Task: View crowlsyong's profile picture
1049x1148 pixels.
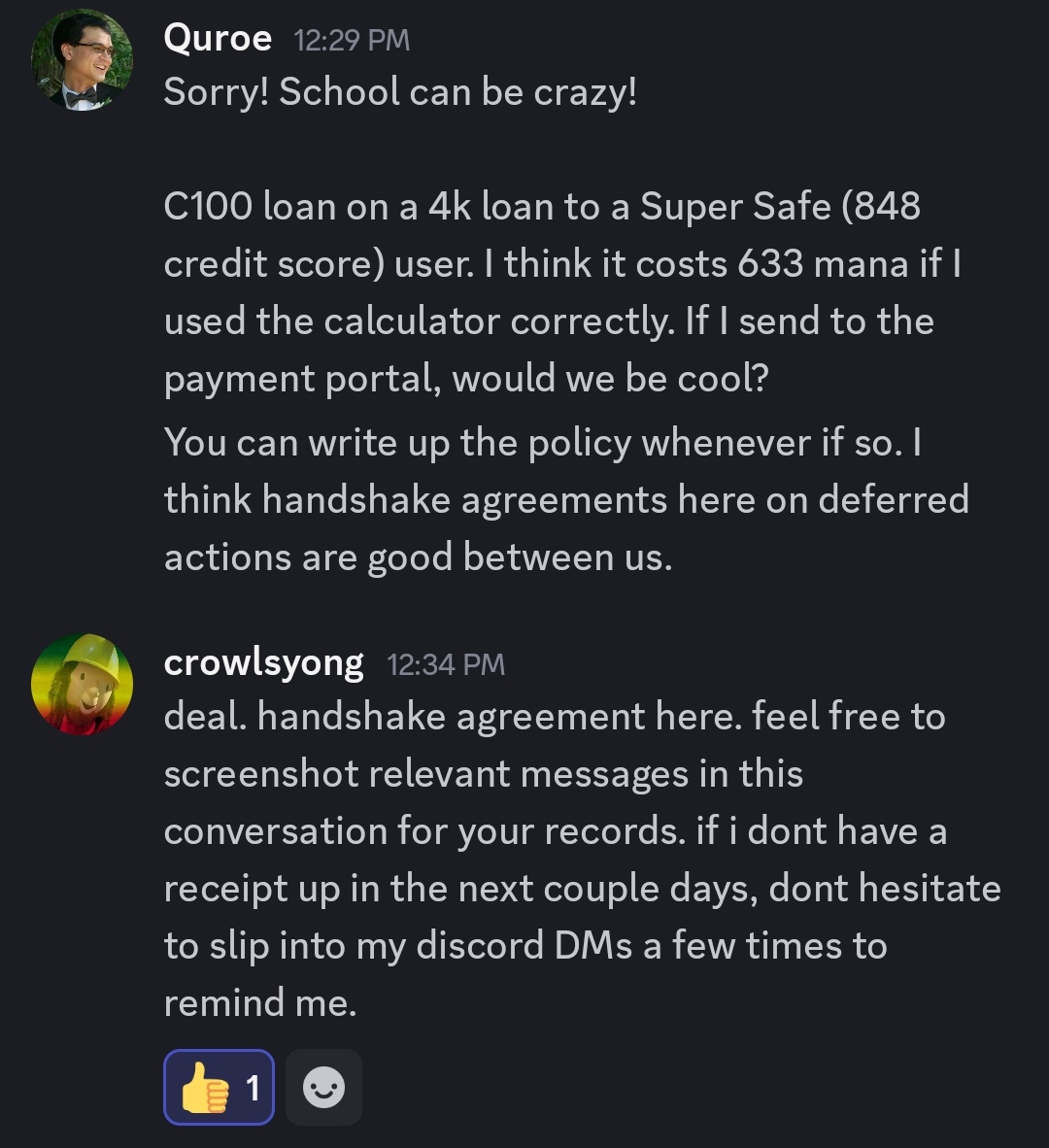Action: tap(82, 685)
